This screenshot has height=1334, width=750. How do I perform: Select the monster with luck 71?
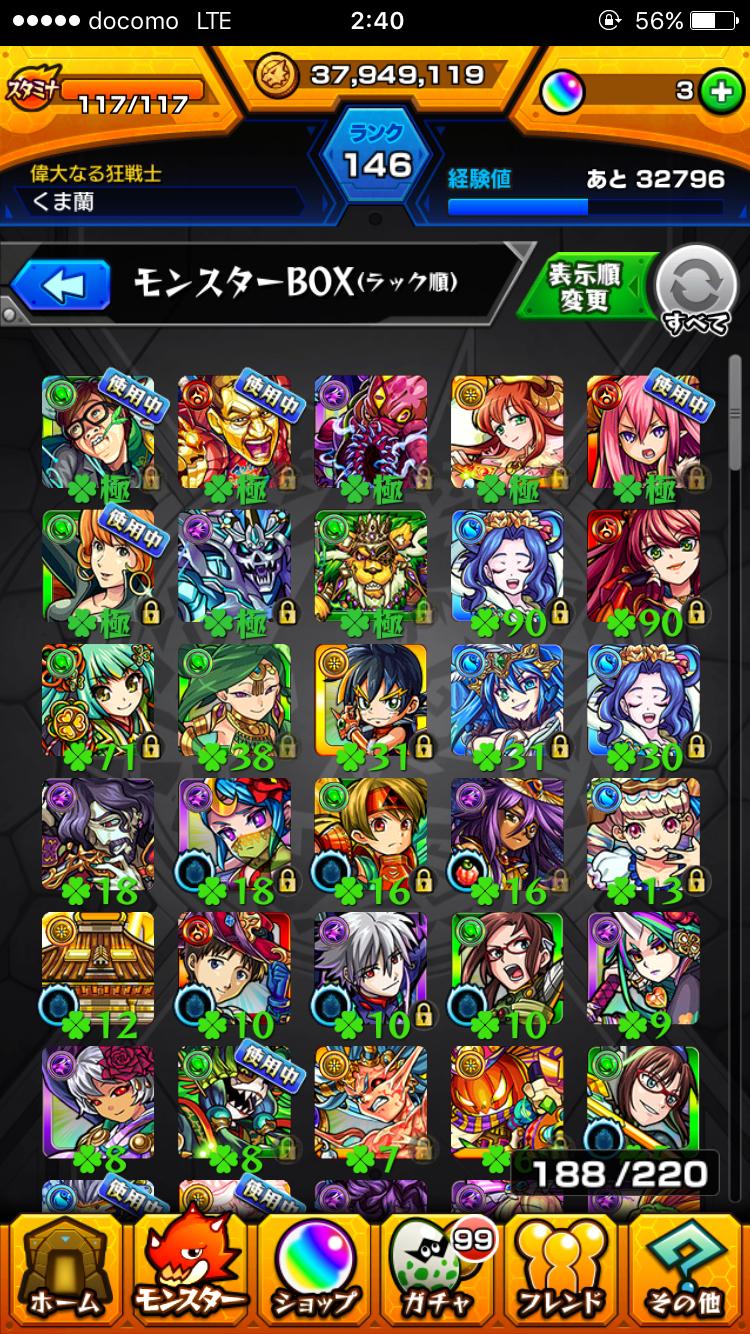(98, 700)
